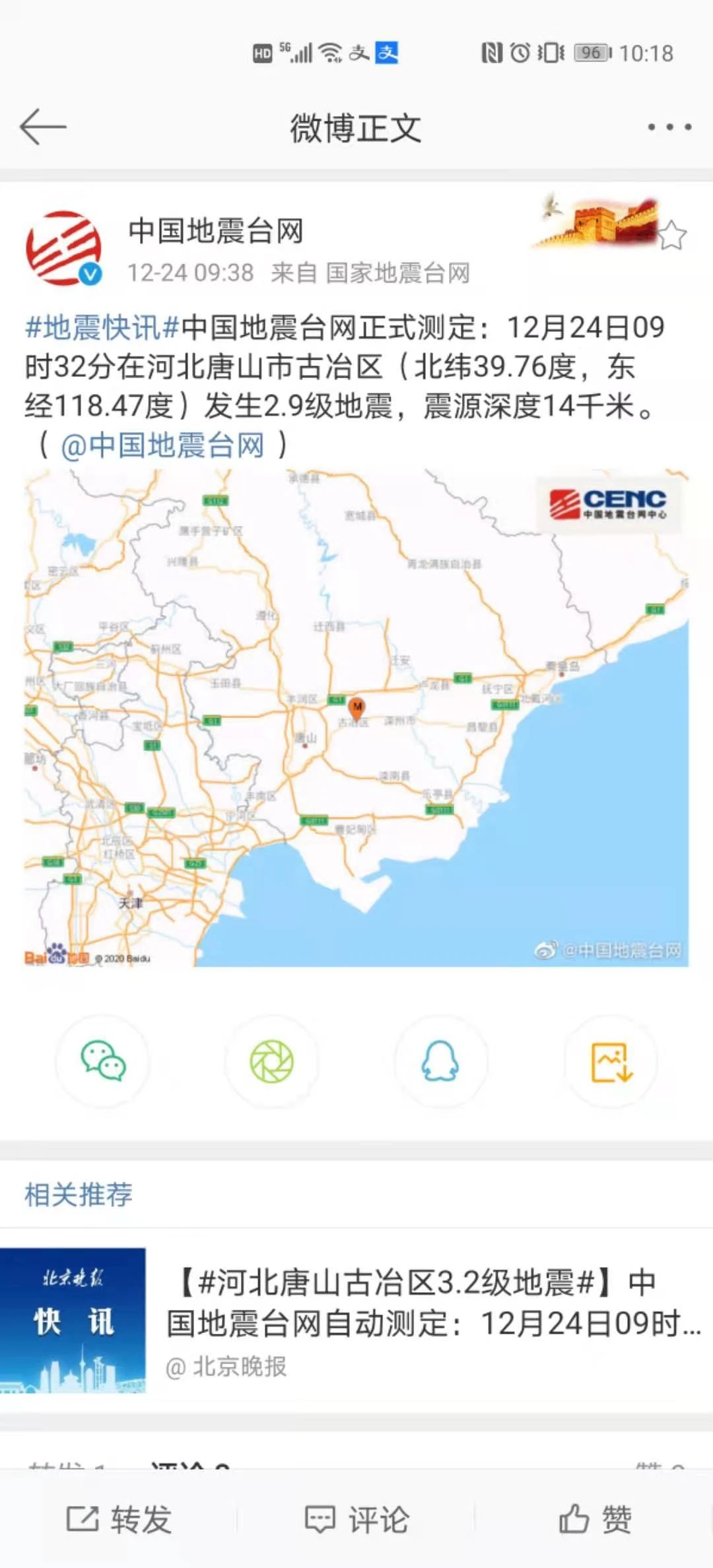The width and height of the screenshot is (713, 1568).
Task: Save the image with the yellow download icon
Action: 611,1061
